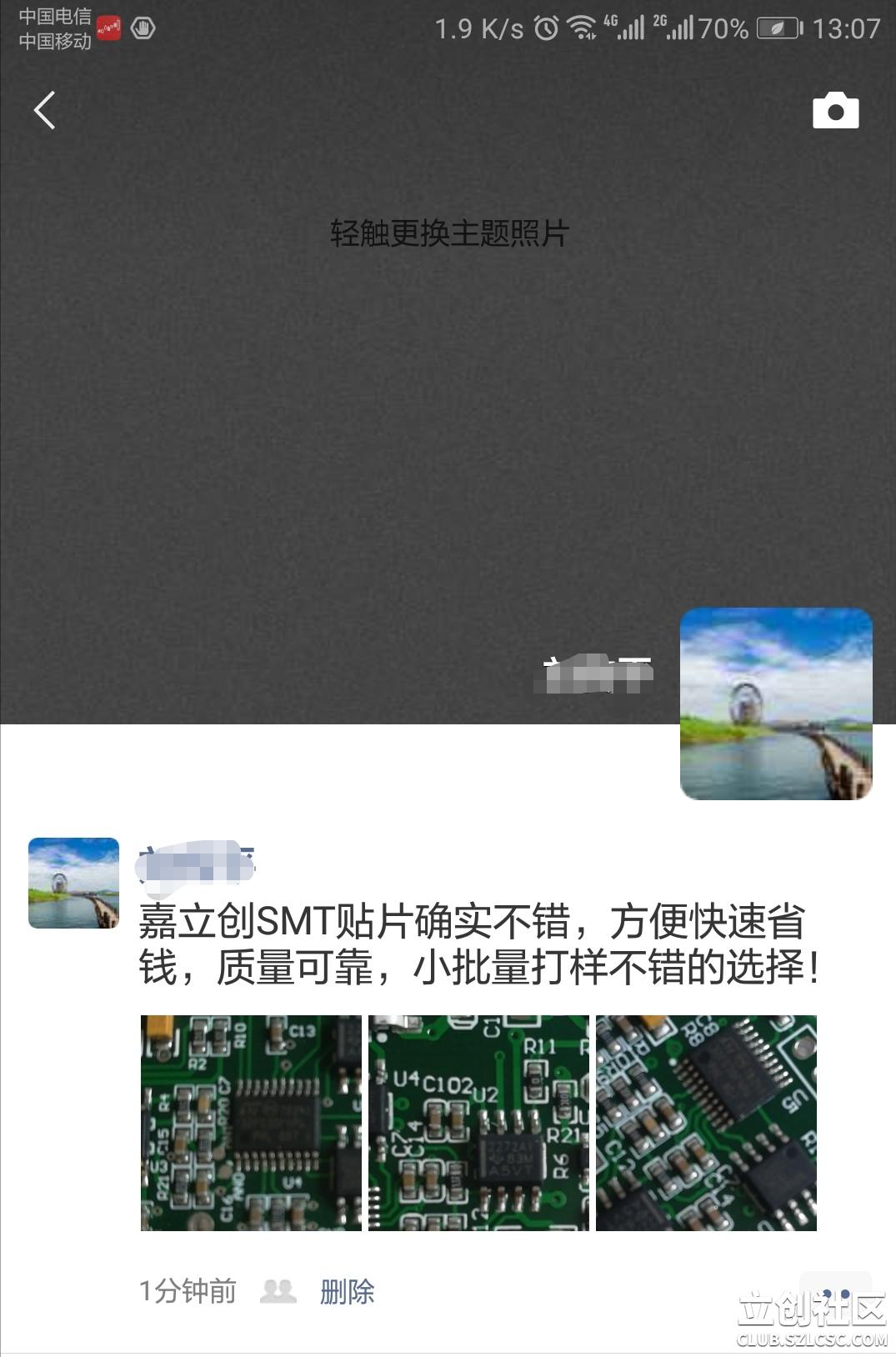Tap 轻触更换主题照片 to change cover photo
This screenshot has width=896, height=1357.
click(448, 232)
